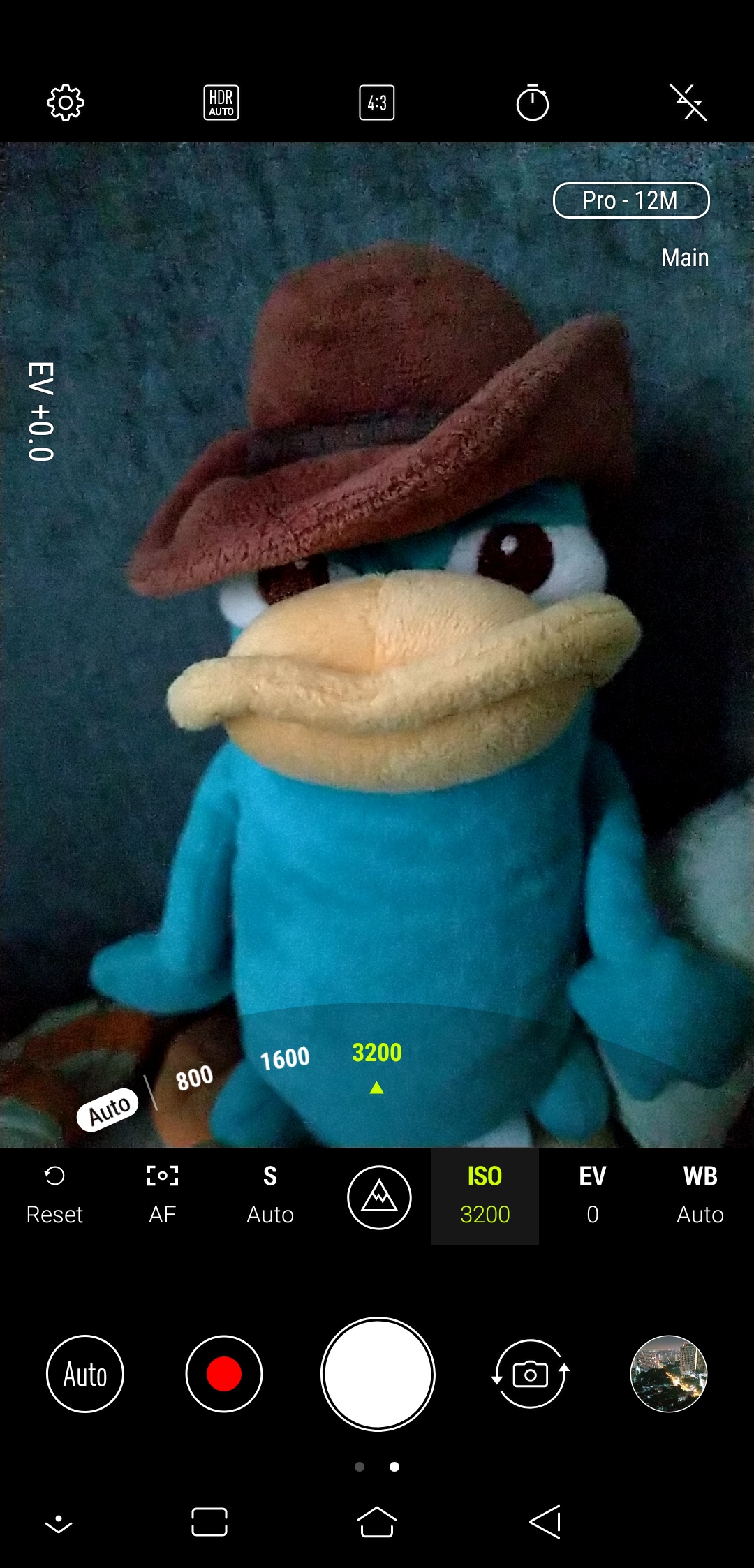Tap the mountain histogram icon
This screenshot has height=1568, width=754.
tap(379, 1197)
